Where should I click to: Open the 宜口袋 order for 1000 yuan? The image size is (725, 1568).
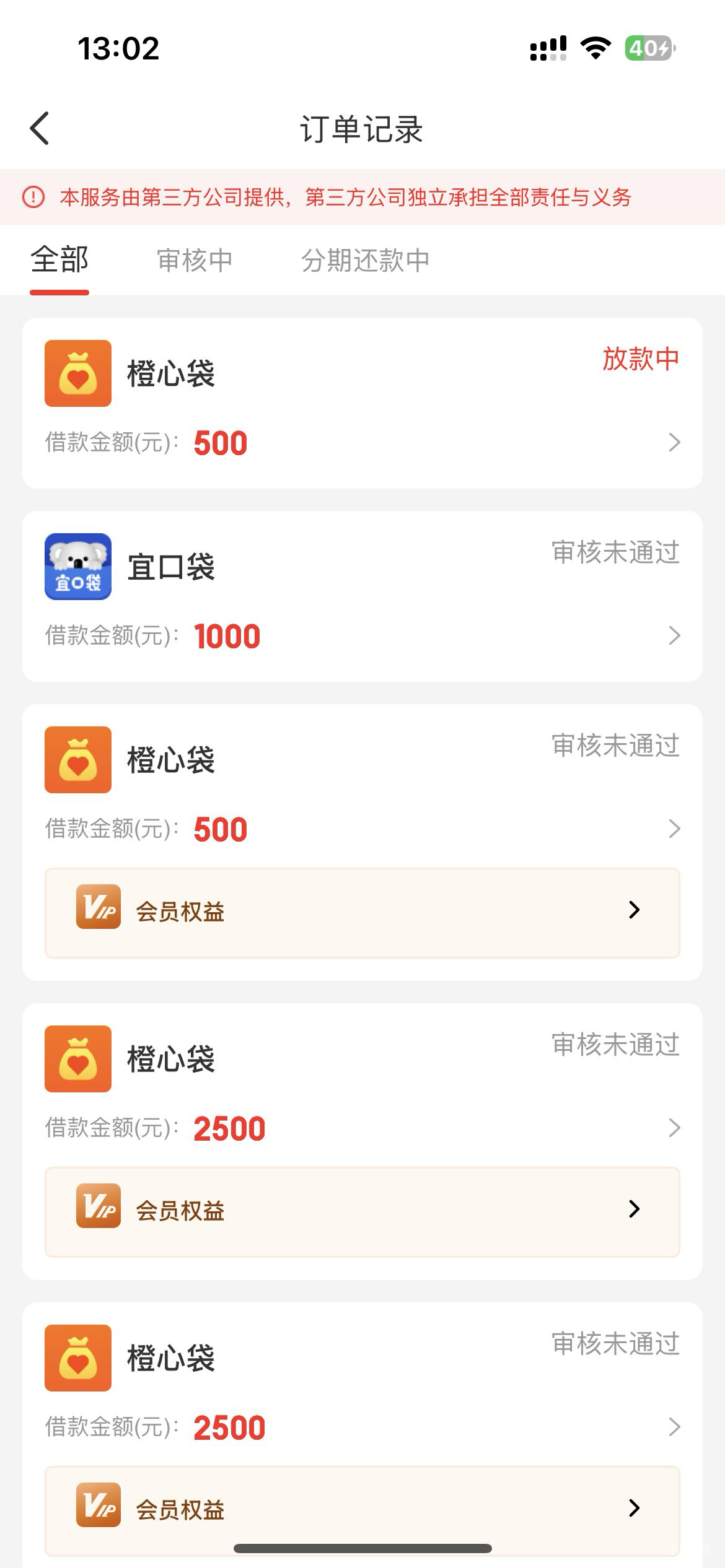pyautogui.click(x=362, y=596)
